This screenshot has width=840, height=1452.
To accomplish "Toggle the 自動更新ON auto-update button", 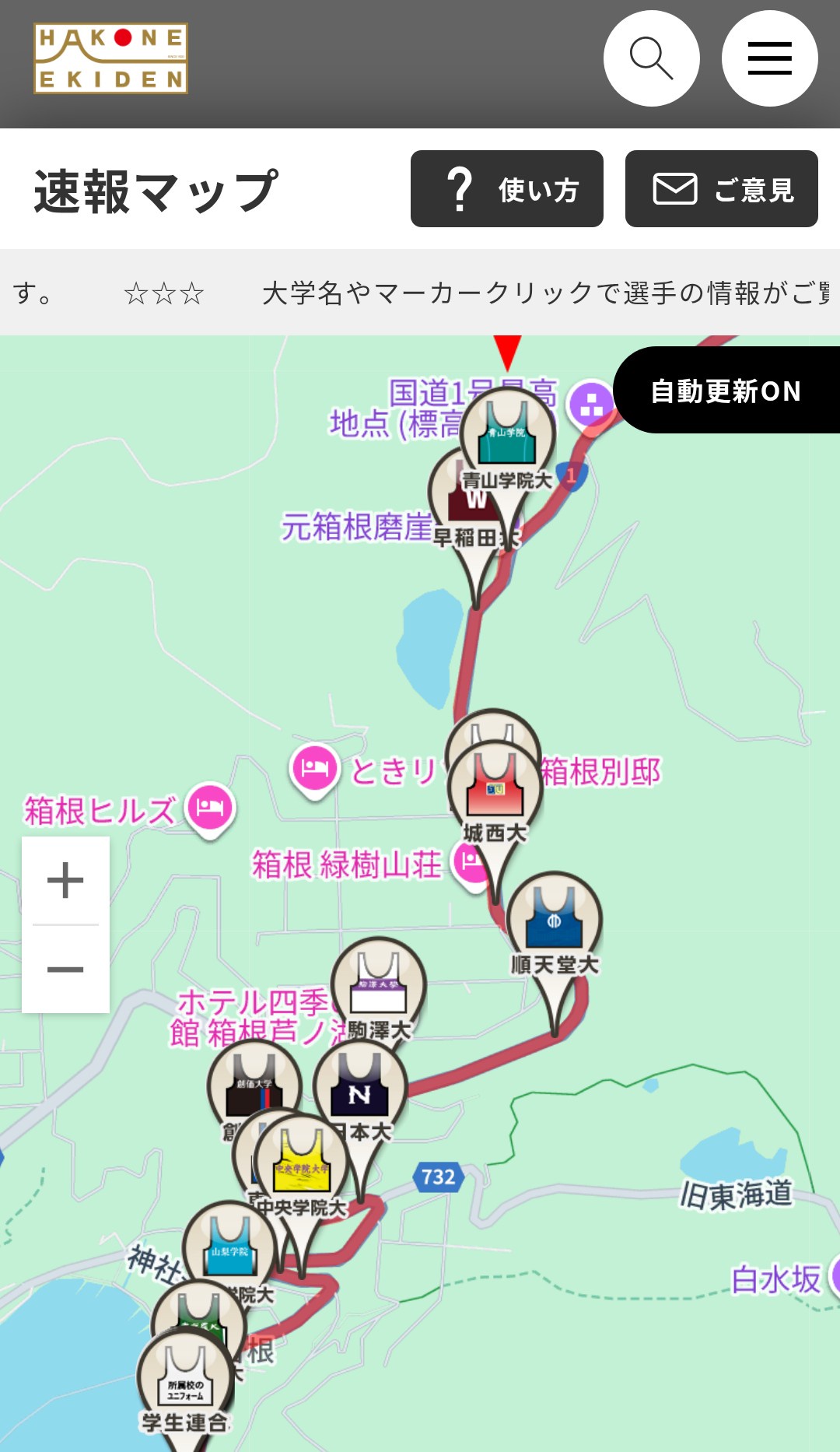I will pos(726,391).
